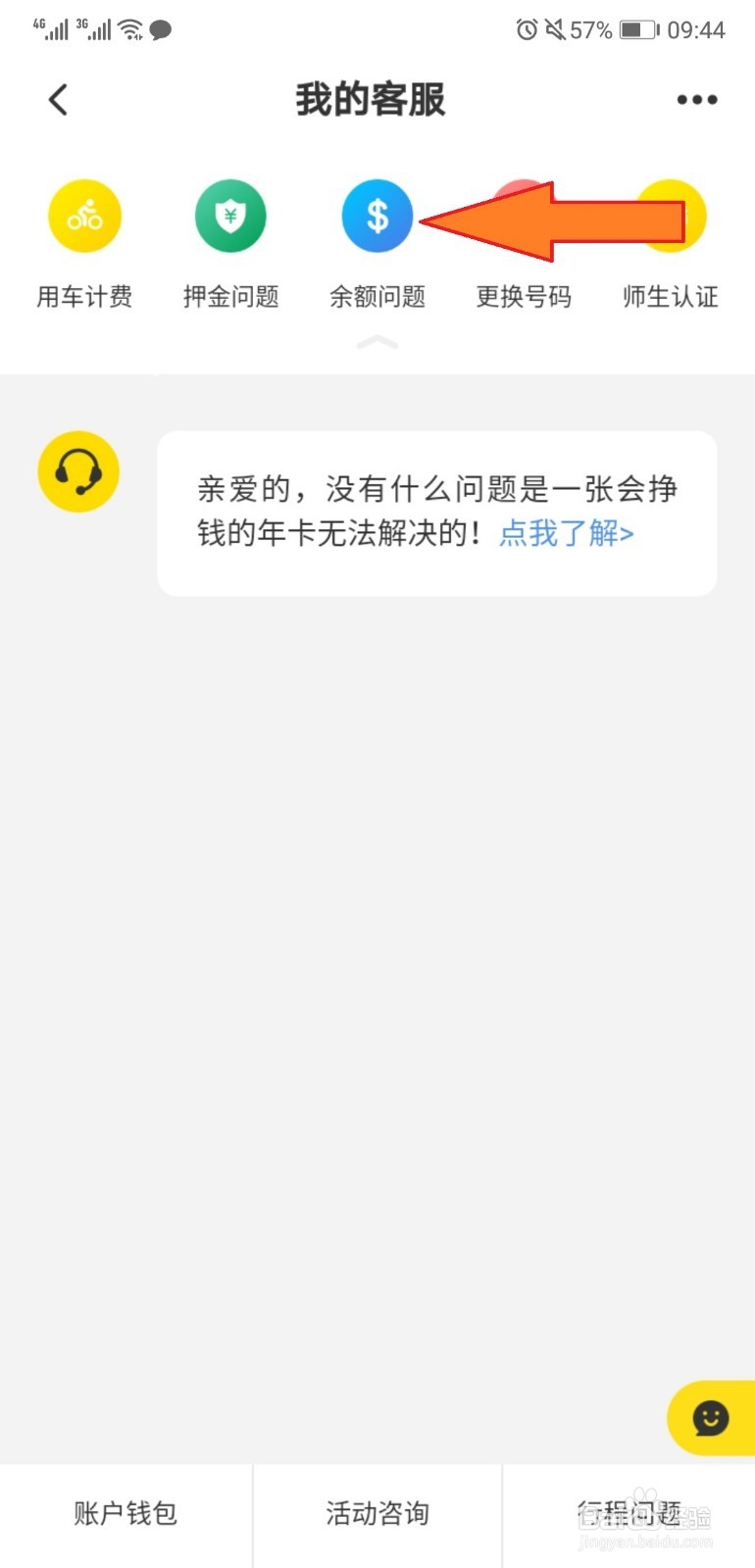Open the yellow smiley chat bubble
755x1568 pixels.
pos(709,1417)
